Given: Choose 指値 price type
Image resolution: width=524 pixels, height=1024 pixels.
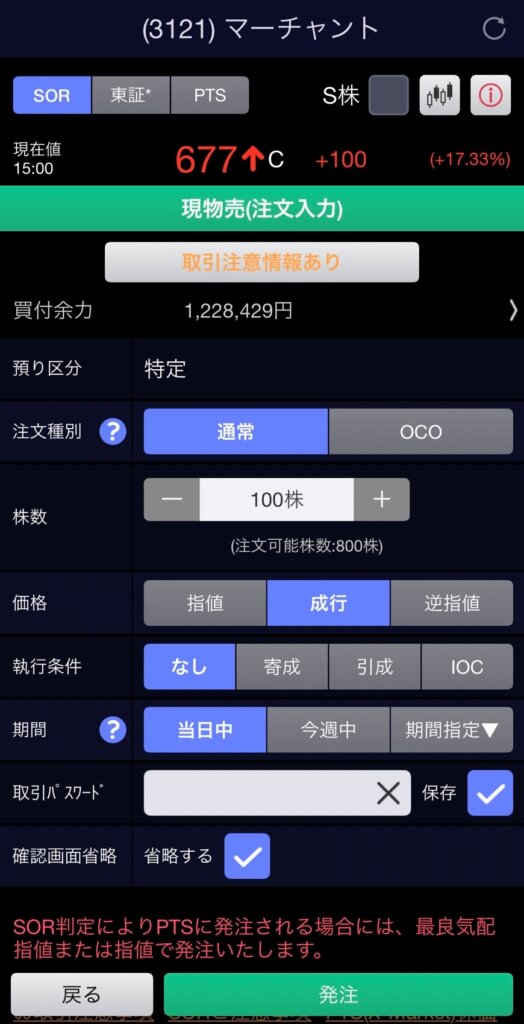Looking at the screenshot, I should click(x=205, y=603).
